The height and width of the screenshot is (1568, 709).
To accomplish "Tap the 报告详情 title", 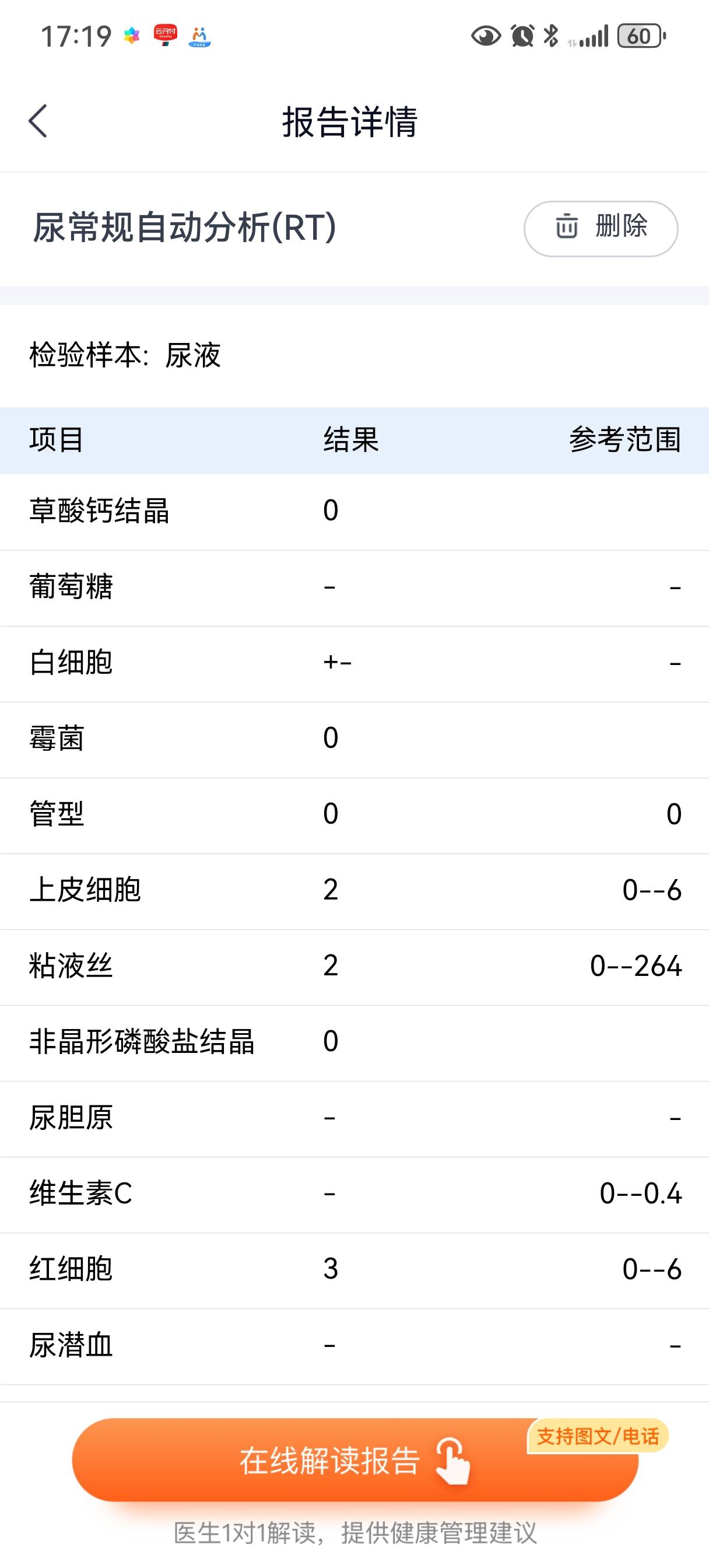I will click(352, 121).
